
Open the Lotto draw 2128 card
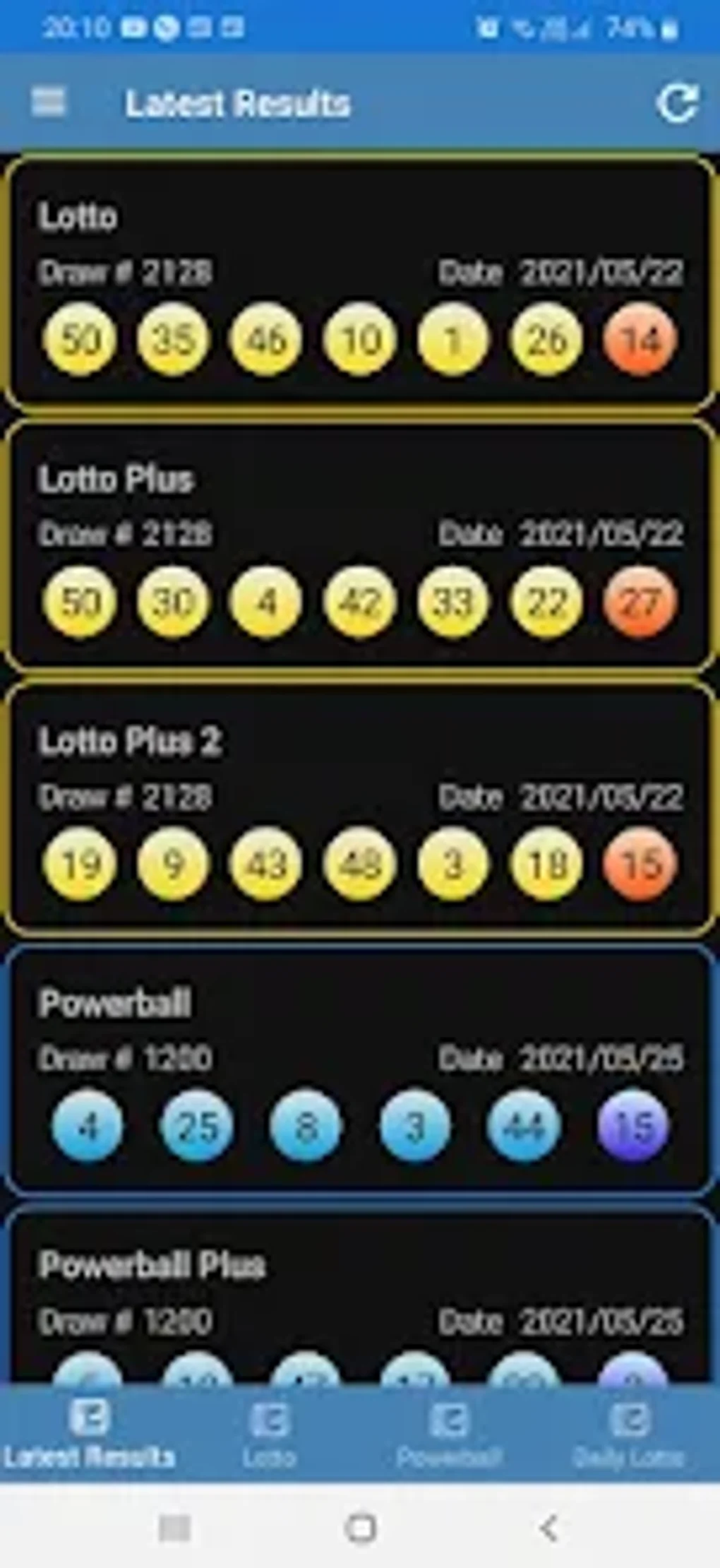coord(359,283)
